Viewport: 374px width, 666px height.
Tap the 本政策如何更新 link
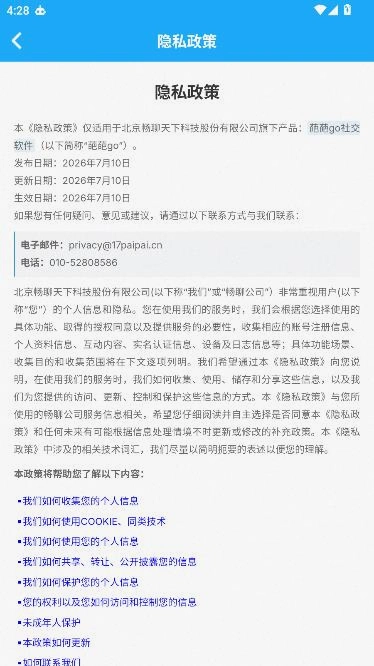tap(54, 643)
